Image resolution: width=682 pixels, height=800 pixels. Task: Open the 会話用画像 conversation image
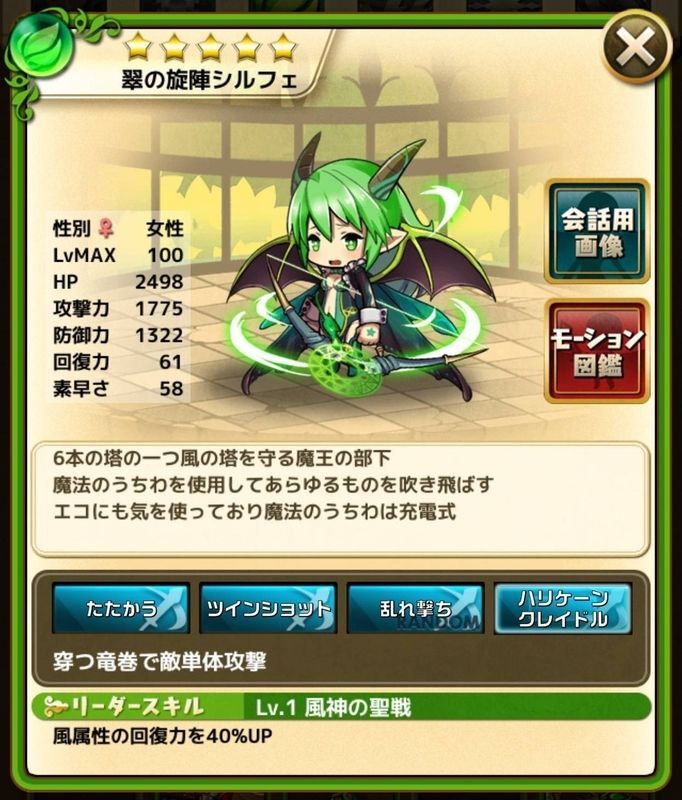[596, 232]
